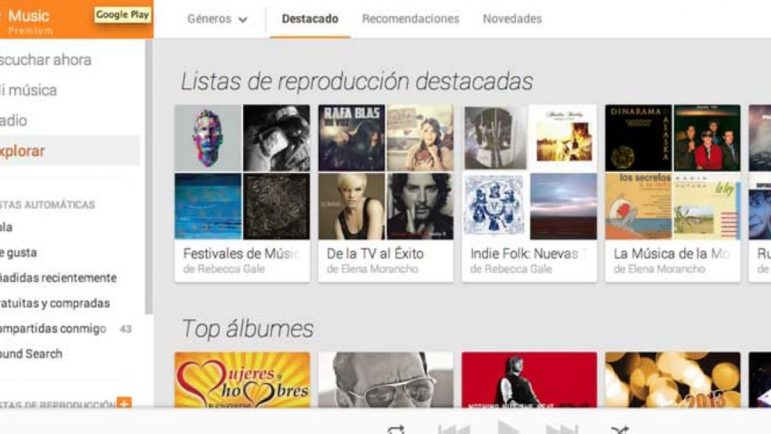The width and height of the screenshot is (771, 434).
Task: Open Indie Folk: Nuevas playlist card
Action: pos(529,254)
